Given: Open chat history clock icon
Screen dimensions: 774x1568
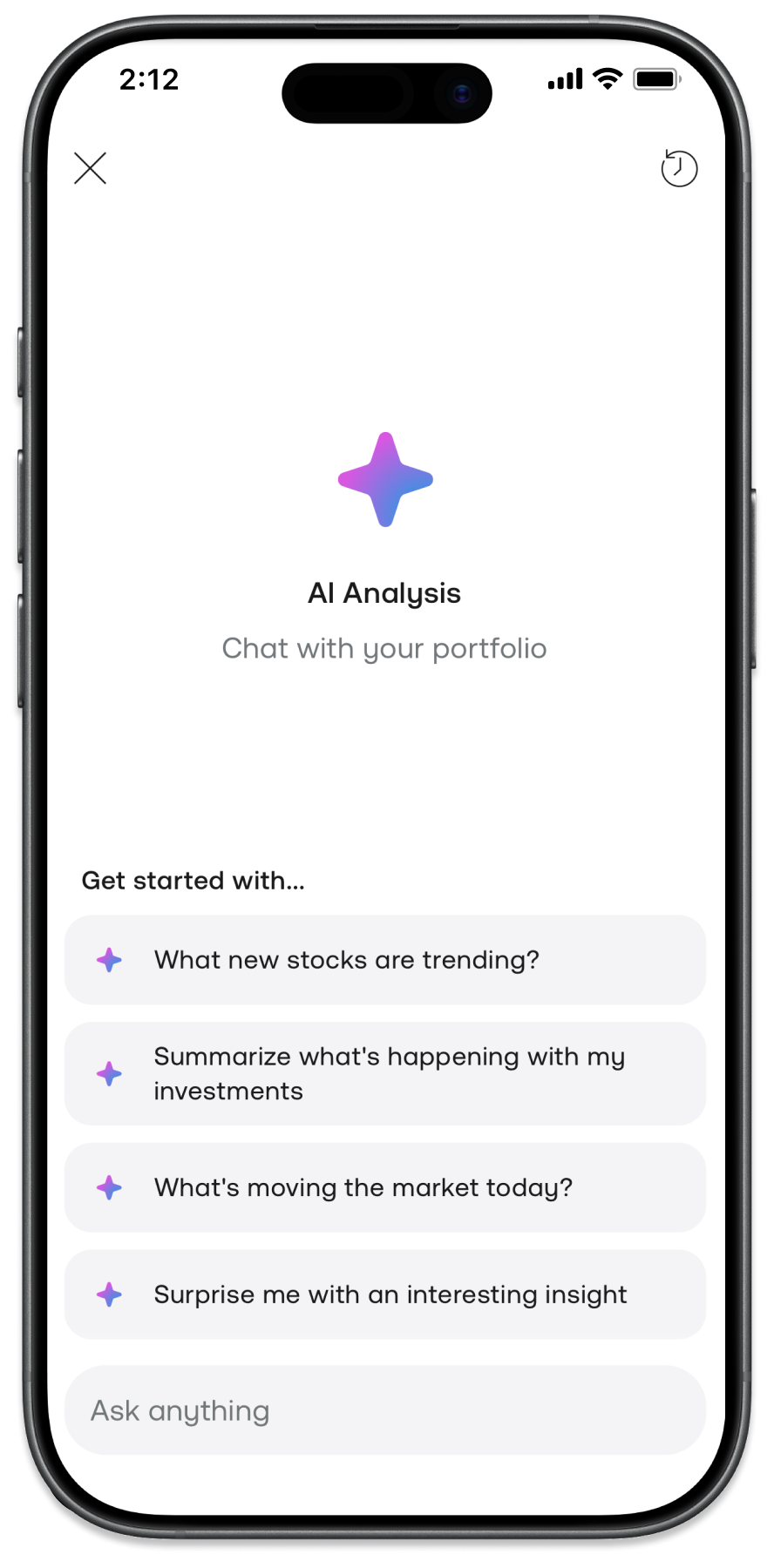Looking at the screenshot, I should pyautogui.click(x=679, y=169).
